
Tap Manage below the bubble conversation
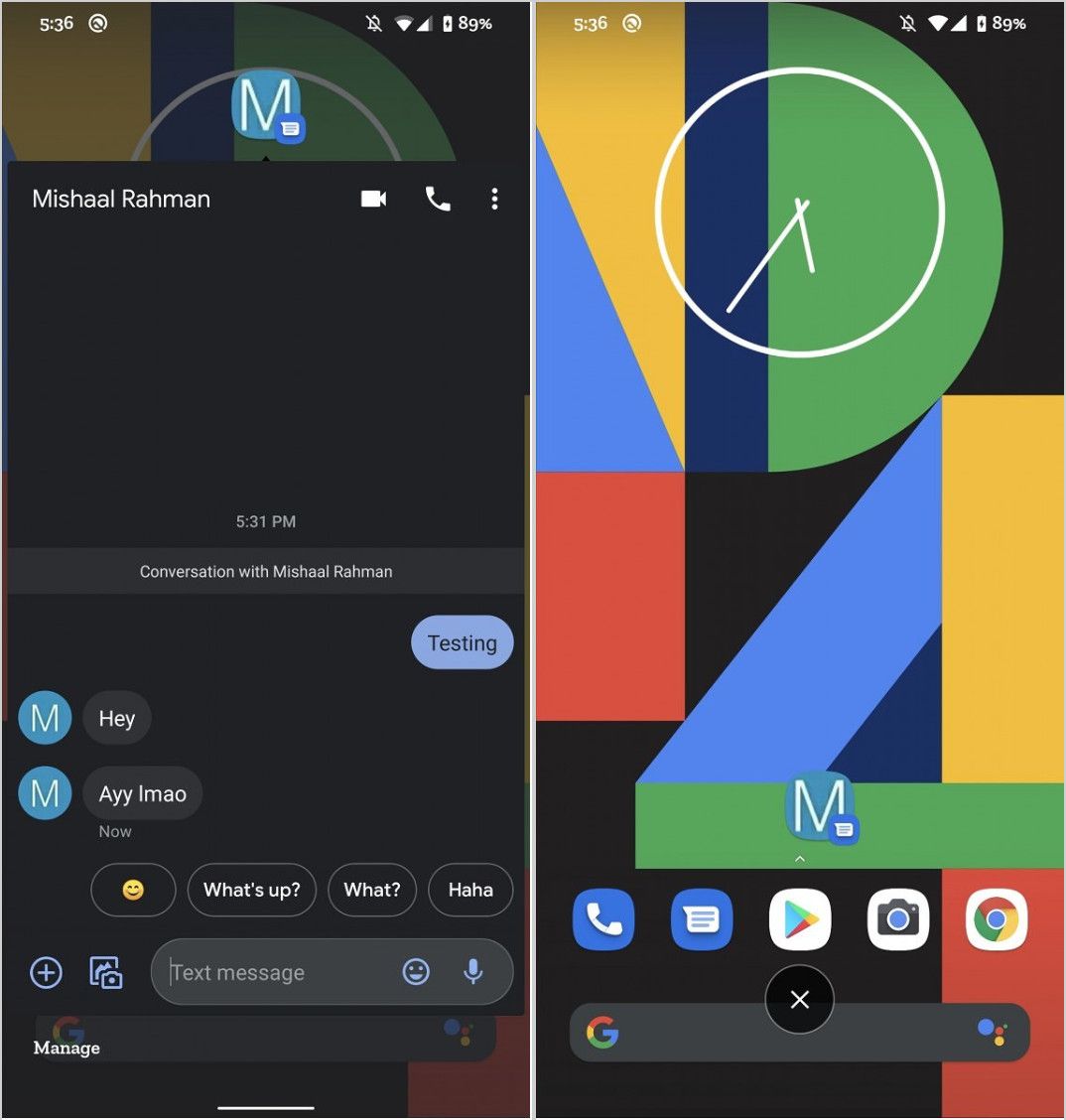click(x=67, y=1049)
